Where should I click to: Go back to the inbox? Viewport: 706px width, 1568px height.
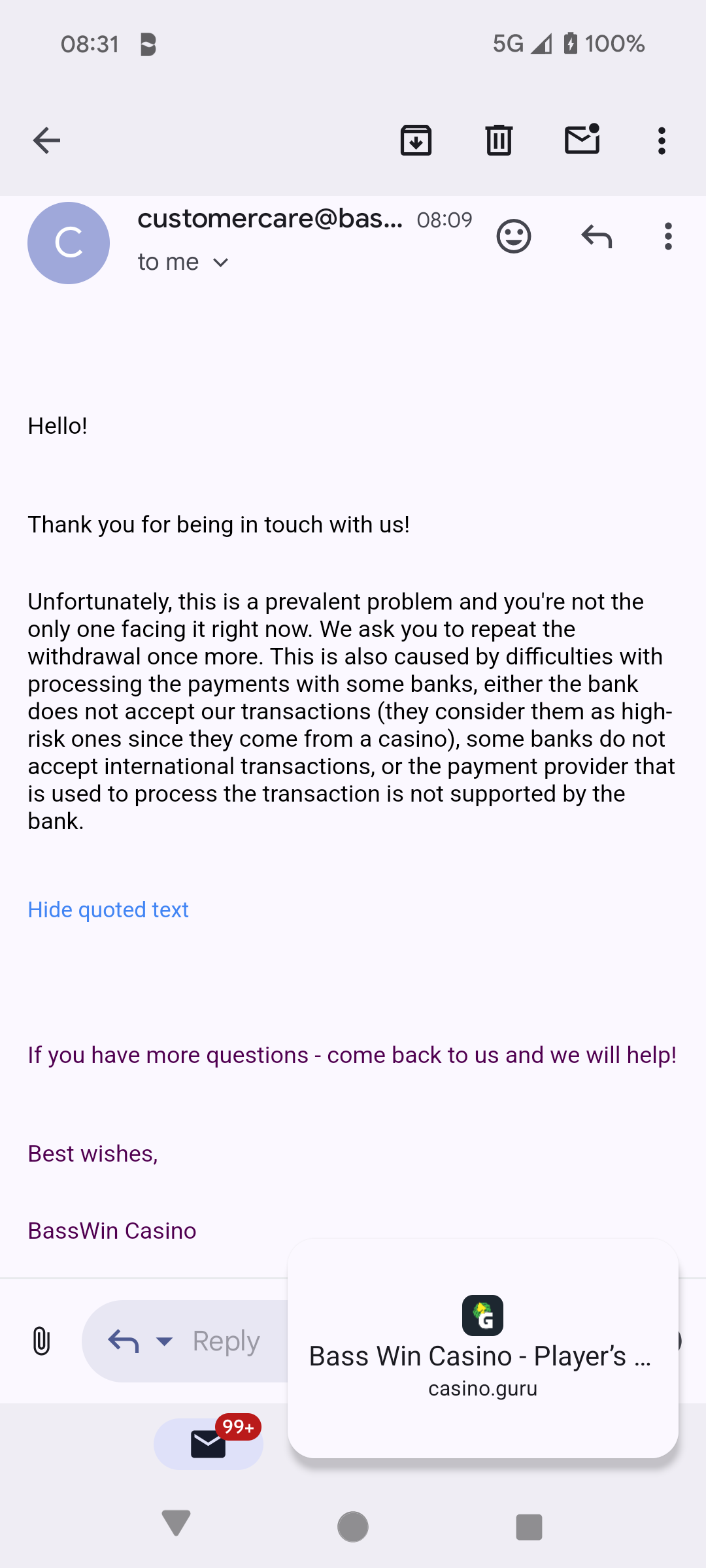tap(46, 140)
